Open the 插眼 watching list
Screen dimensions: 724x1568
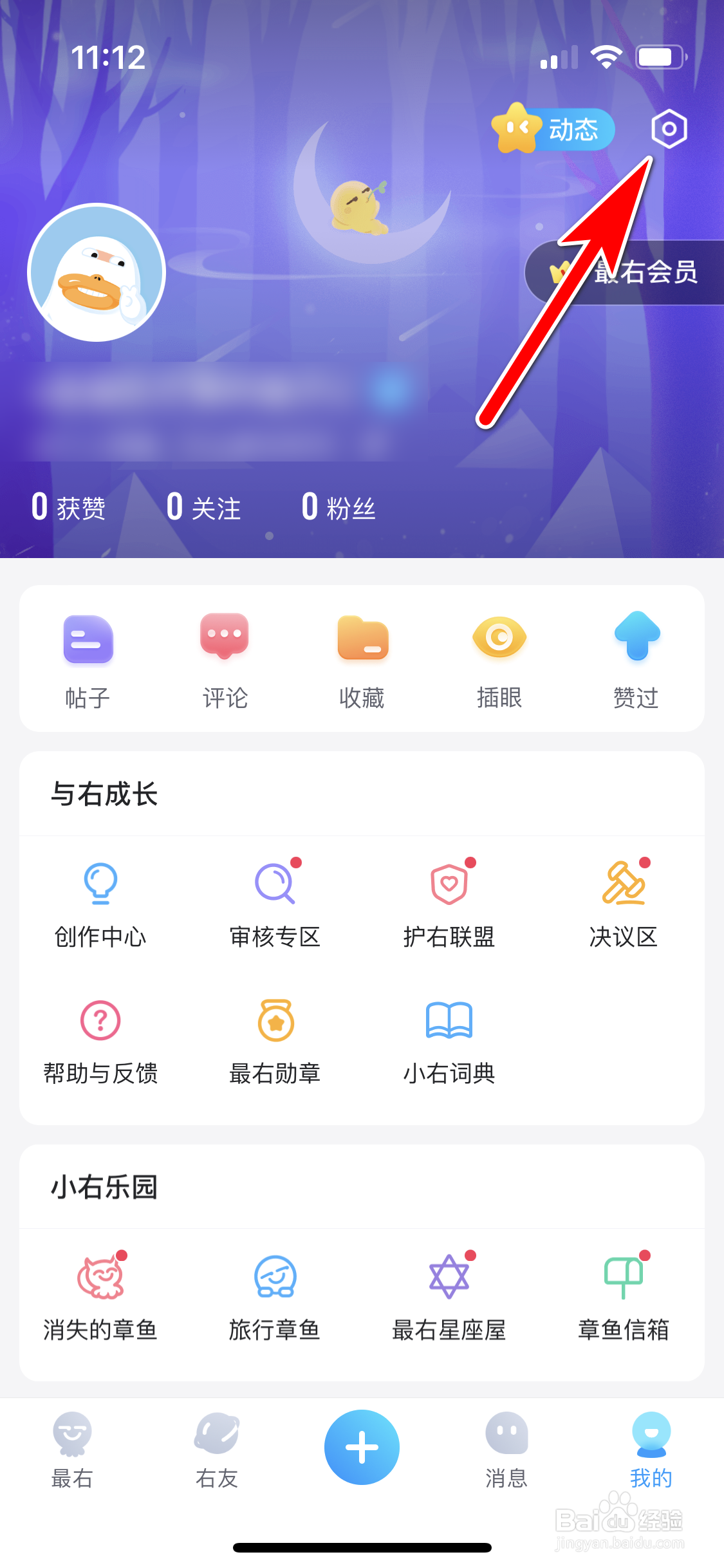[x=499, y=657]
